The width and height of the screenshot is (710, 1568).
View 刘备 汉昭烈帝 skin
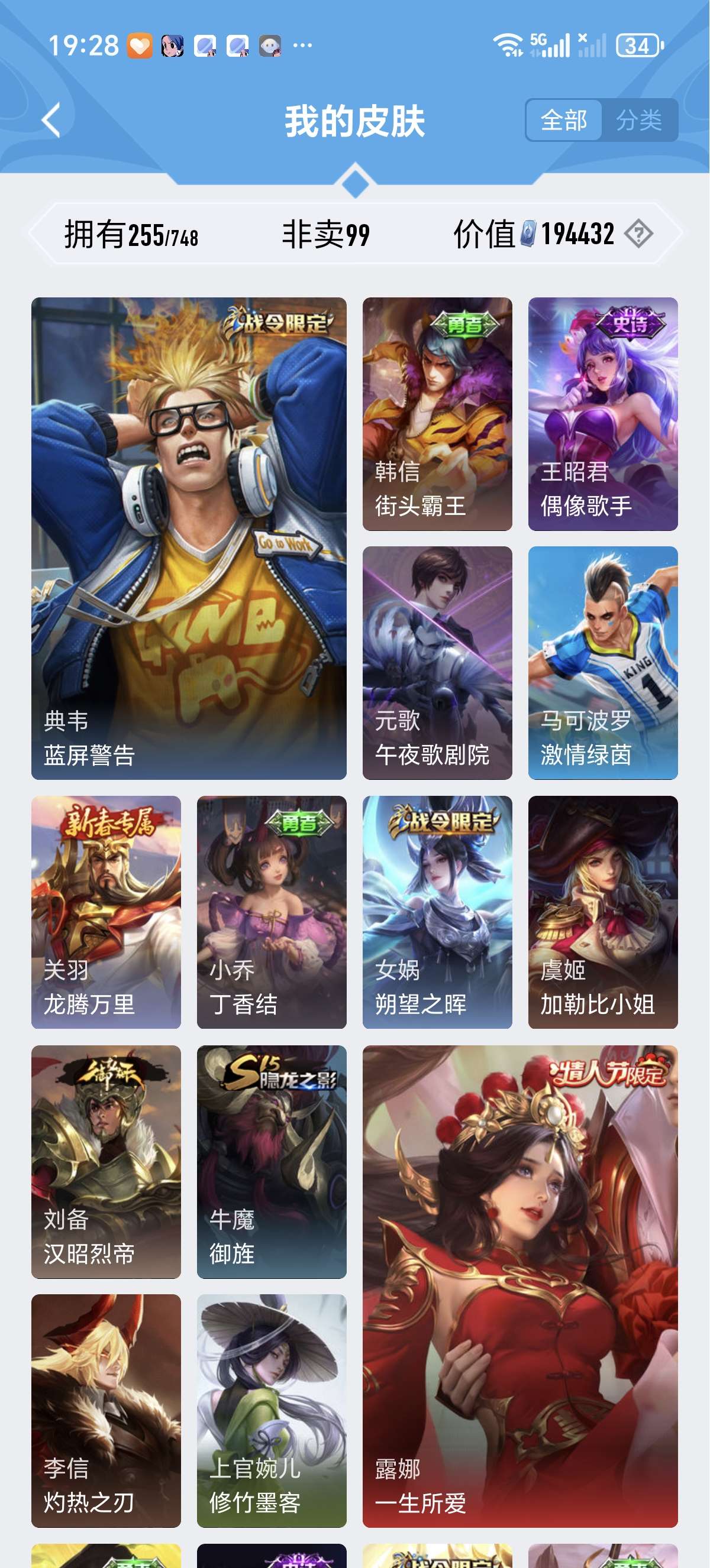coord(106,1161)
